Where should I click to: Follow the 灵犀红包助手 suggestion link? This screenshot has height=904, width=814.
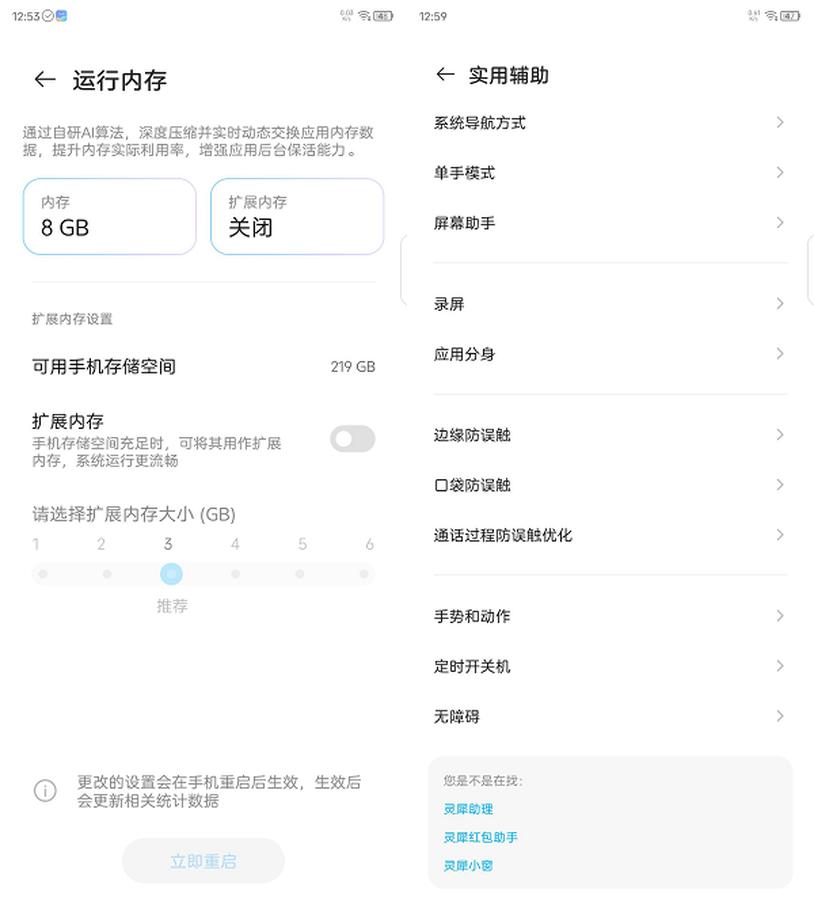pos(481,837)
